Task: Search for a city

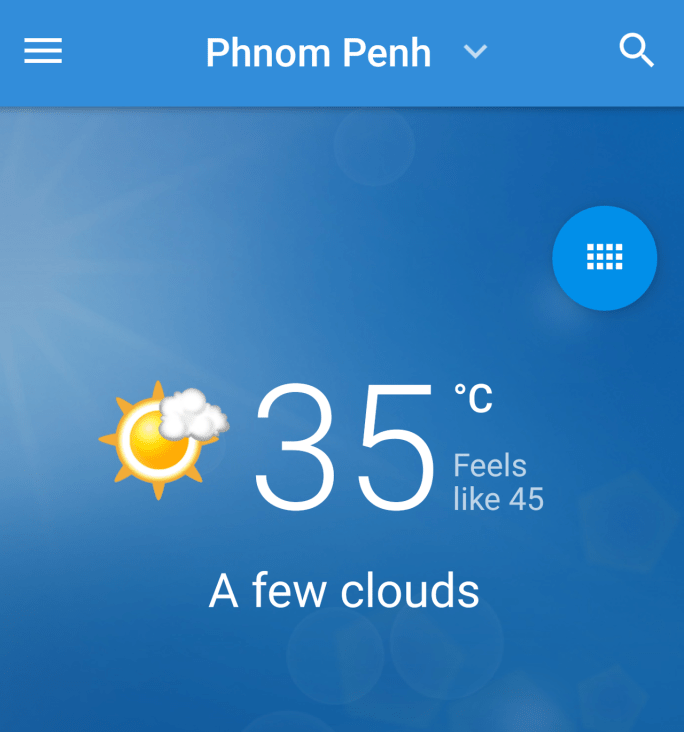Action: [637, 50]
